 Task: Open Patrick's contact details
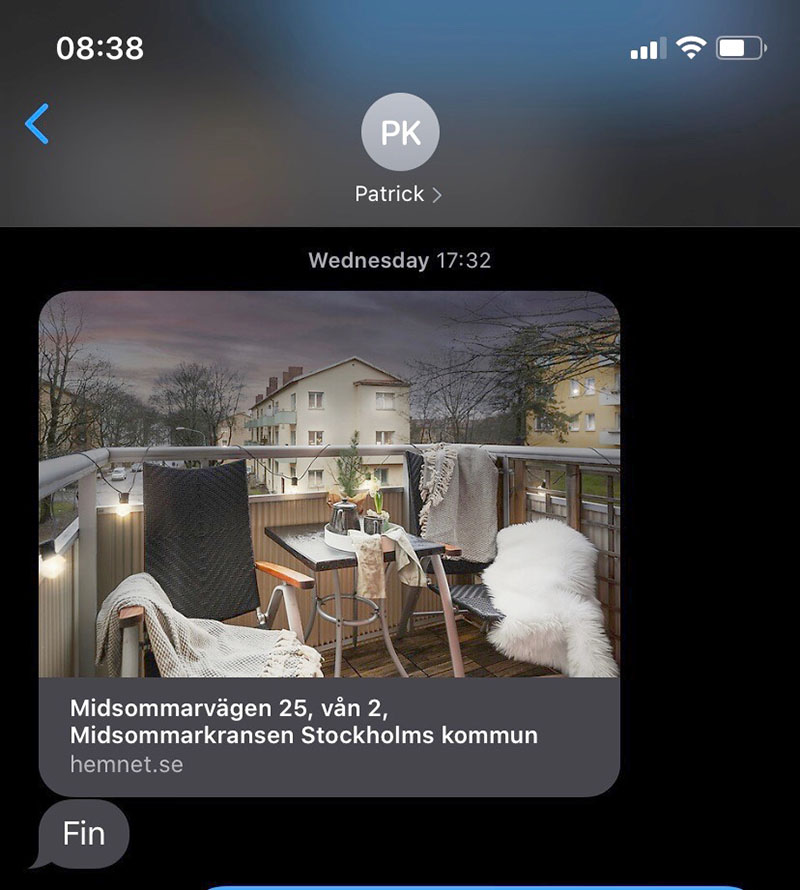(399, 150)
